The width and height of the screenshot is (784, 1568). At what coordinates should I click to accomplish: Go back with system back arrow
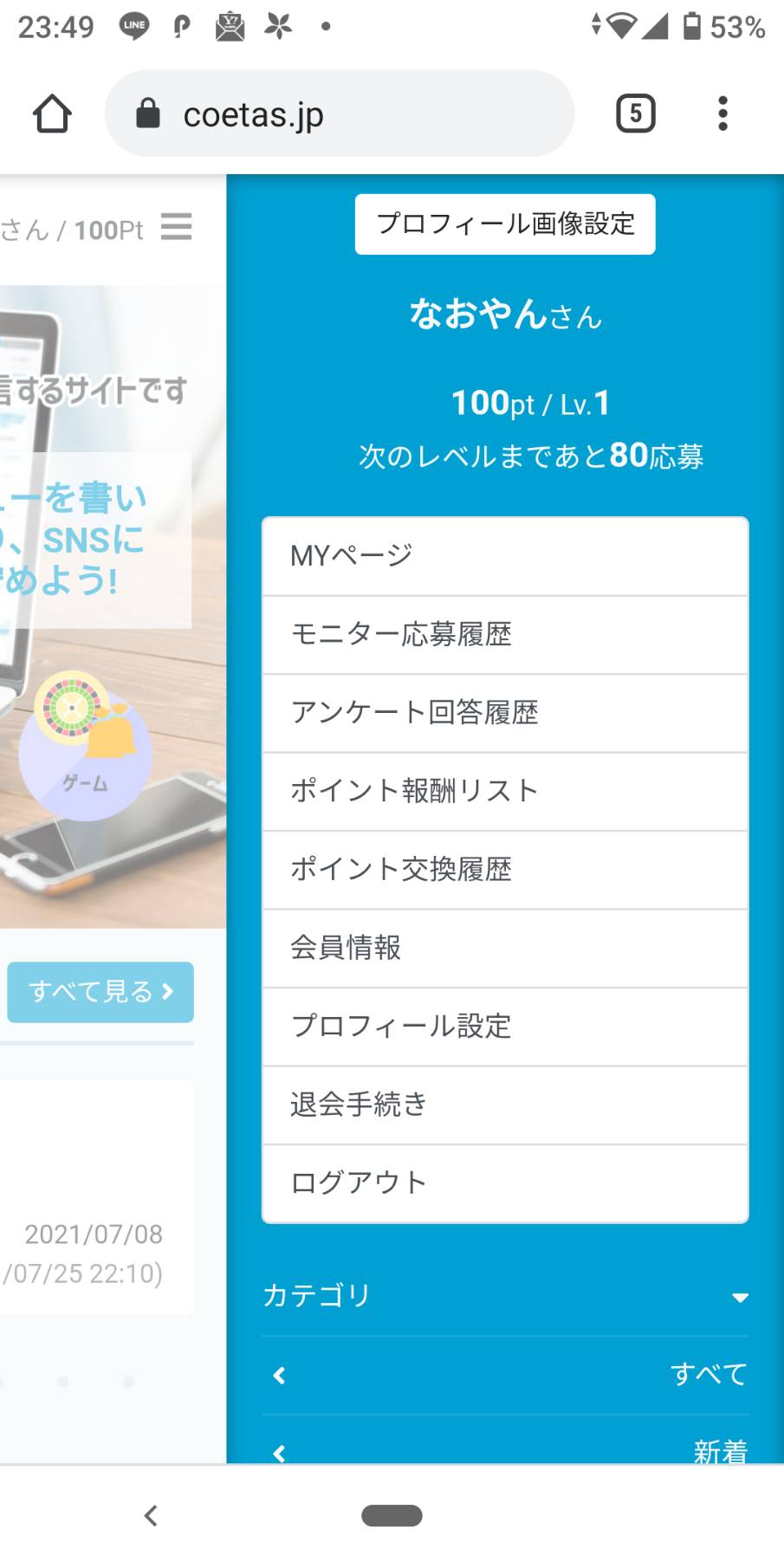click(x=151, y=1515)
